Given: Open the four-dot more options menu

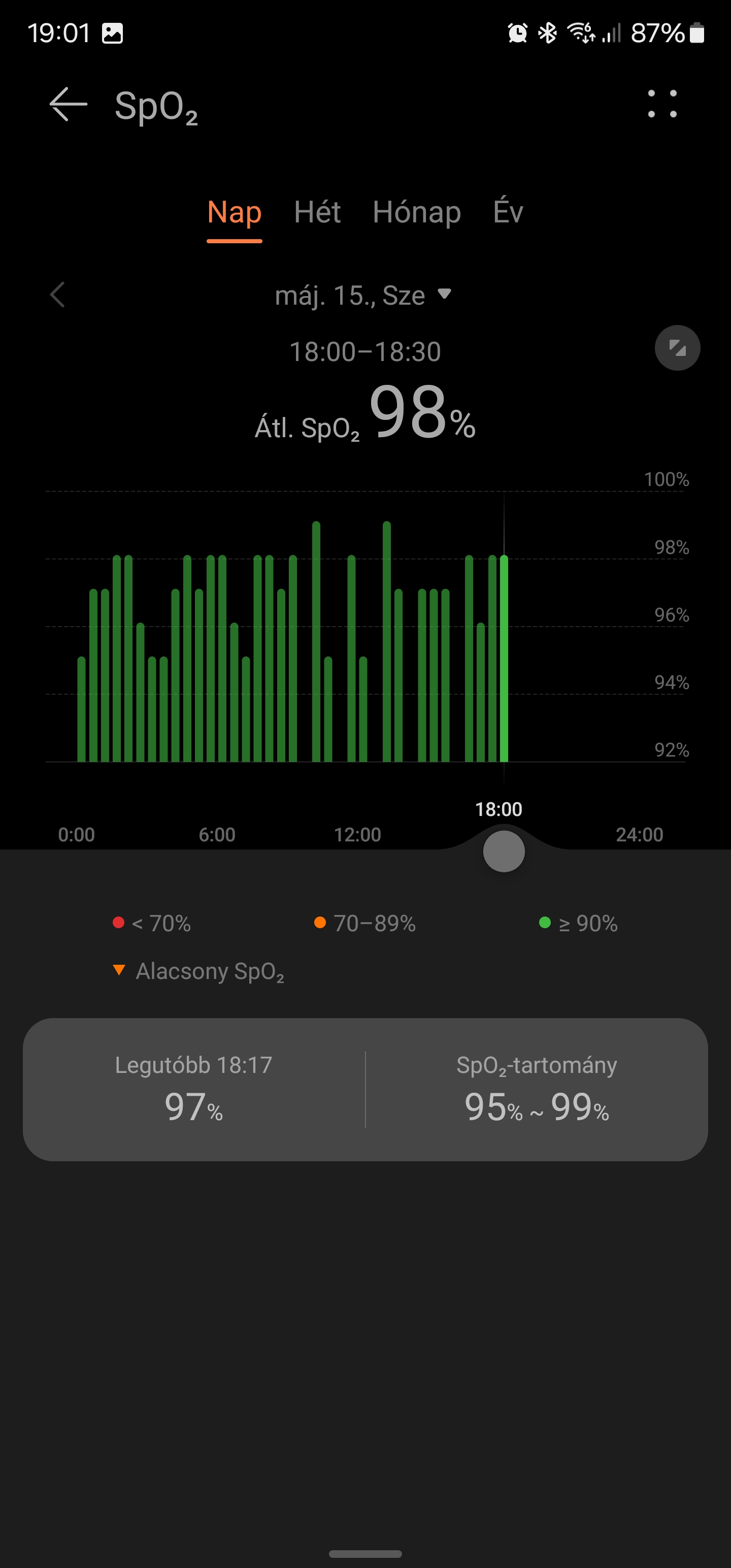Looking at the screenshot, I should tap(661, 104).
